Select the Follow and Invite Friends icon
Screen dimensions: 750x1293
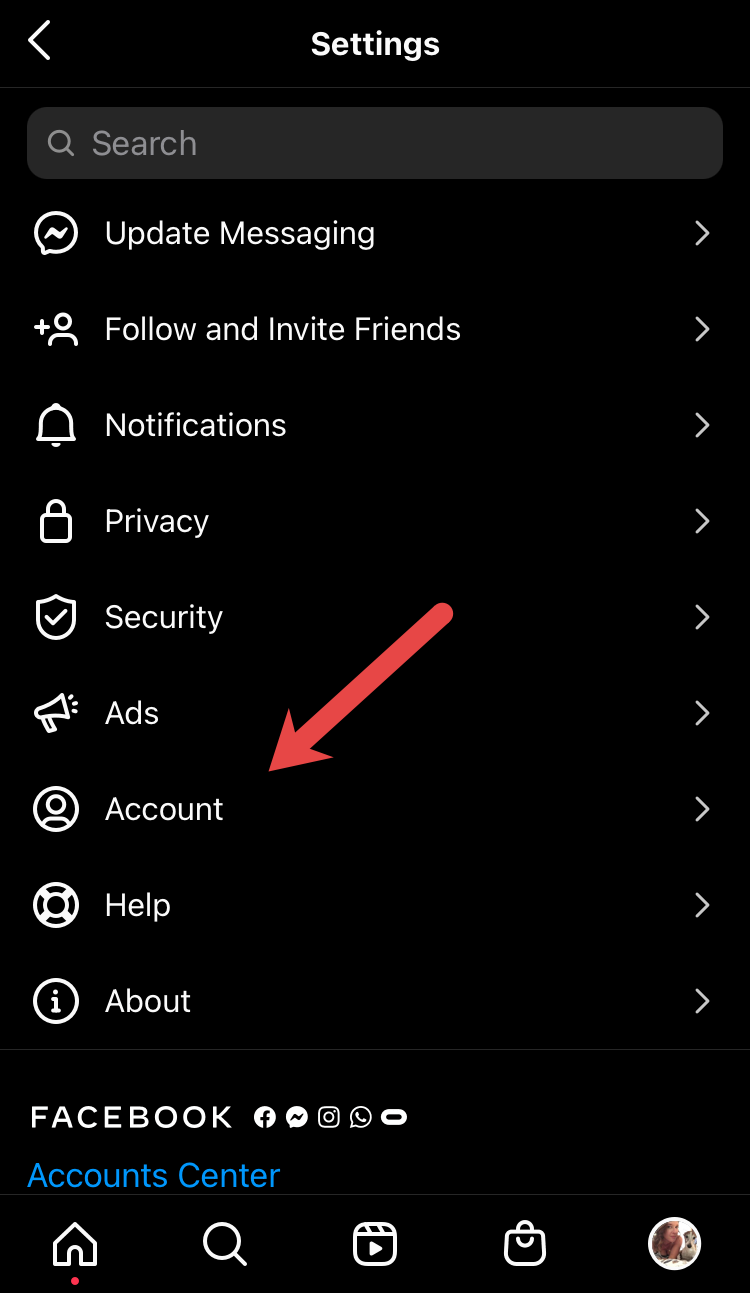(x=56, y=329)
